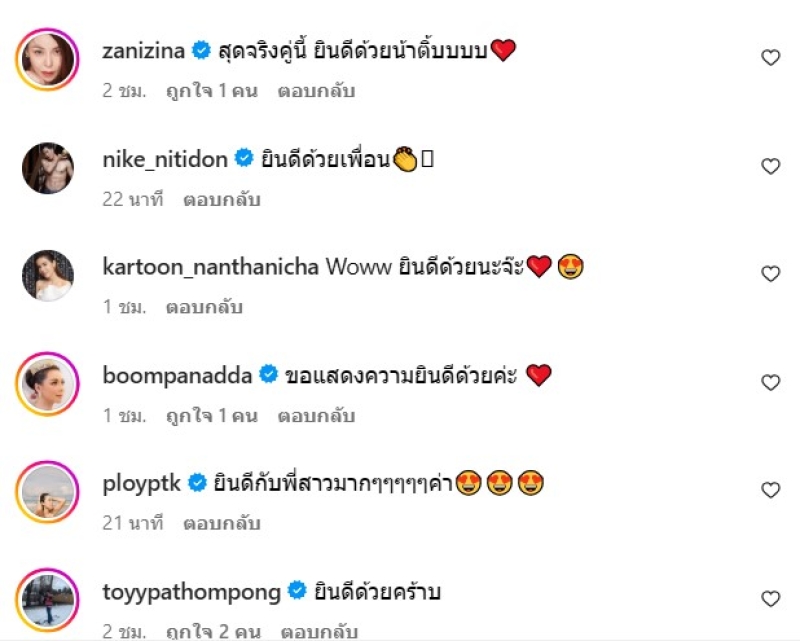Like boompanadda's comment
Image resolution: width=800 pixels, height=641 pixels.
770,382
